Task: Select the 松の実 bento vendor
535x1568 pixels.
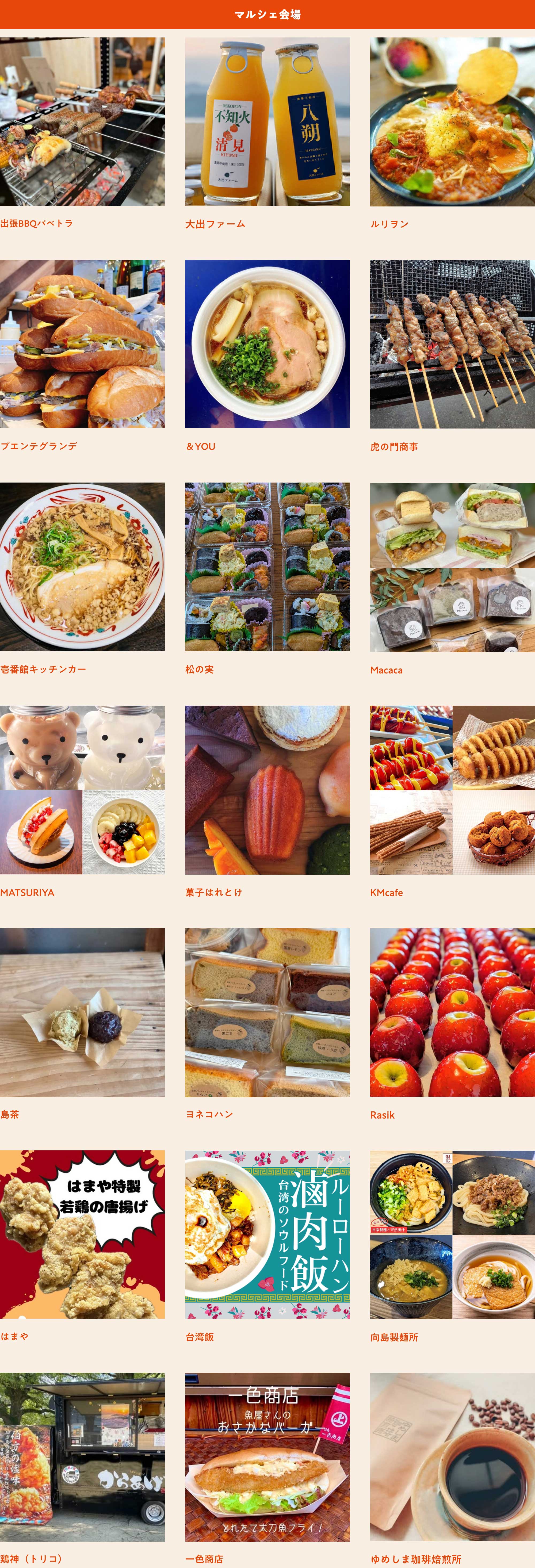Action: 267,567
